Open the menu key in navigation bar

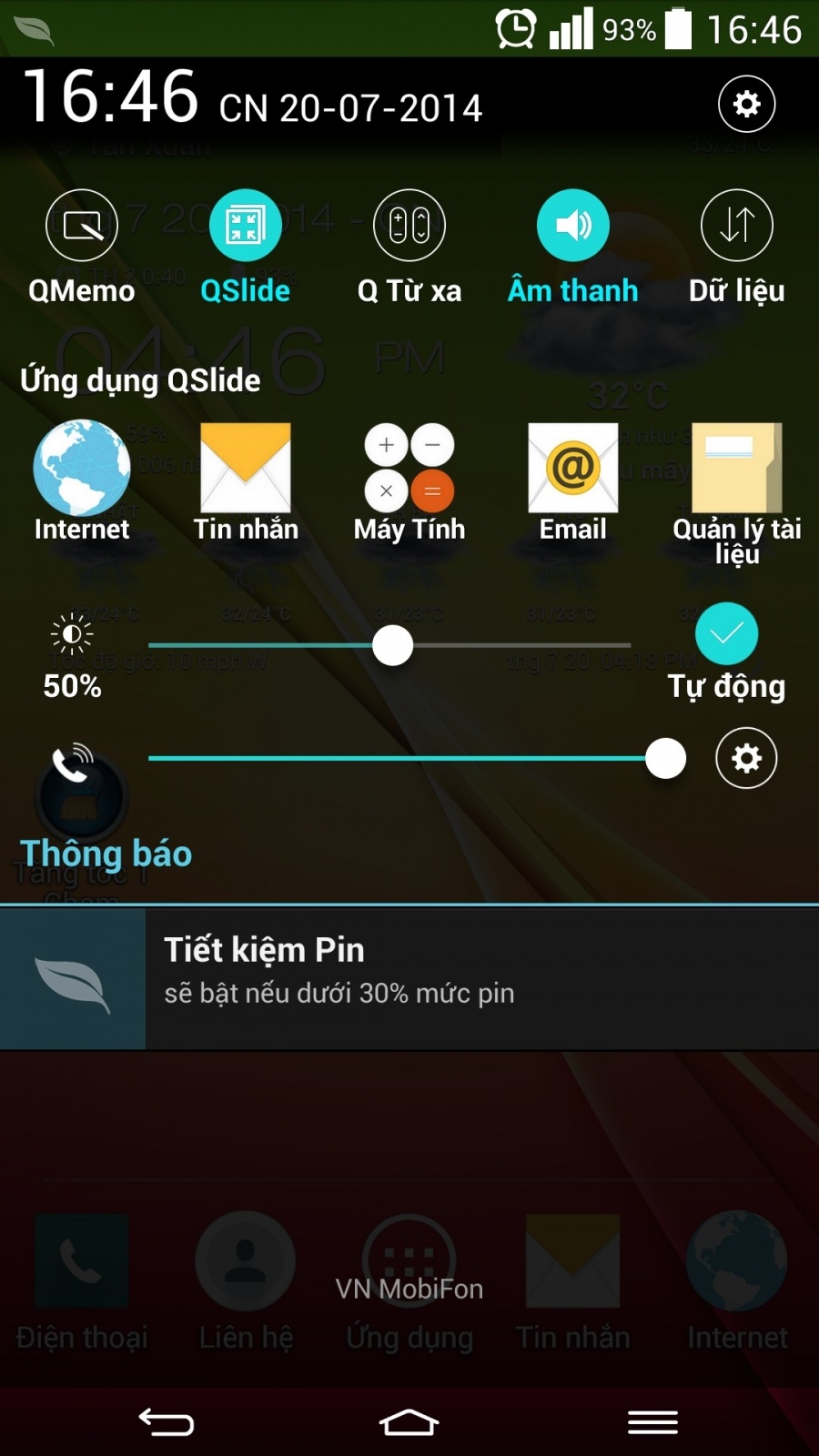[x=653, y=1421]
